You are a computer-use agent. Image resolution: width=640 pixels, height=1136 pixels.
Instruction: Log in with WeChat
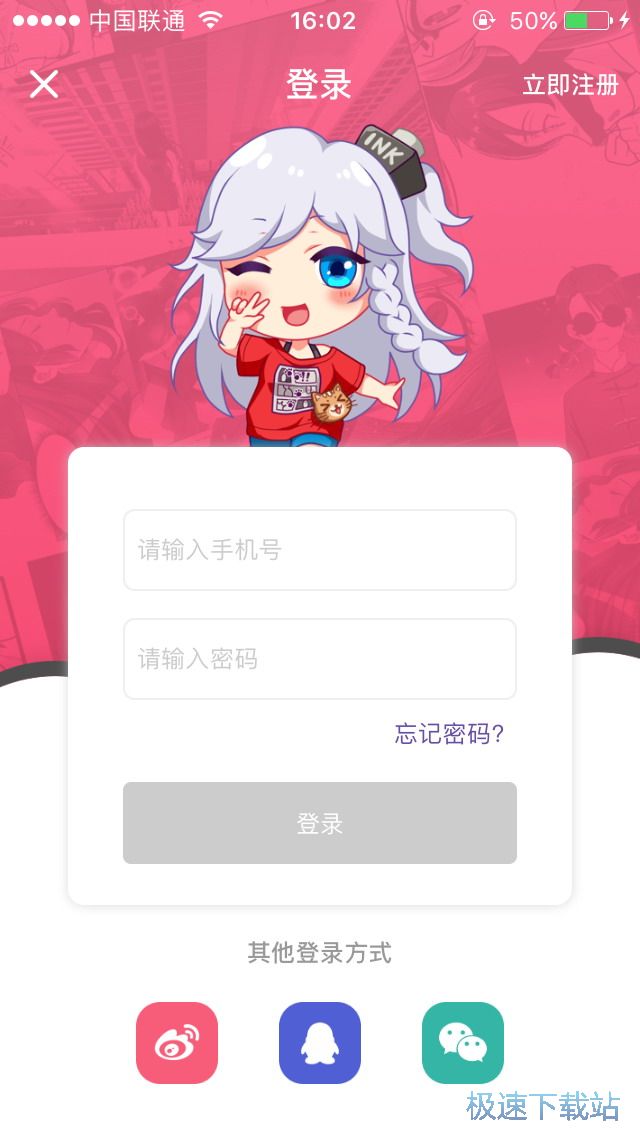(463, 1043)
